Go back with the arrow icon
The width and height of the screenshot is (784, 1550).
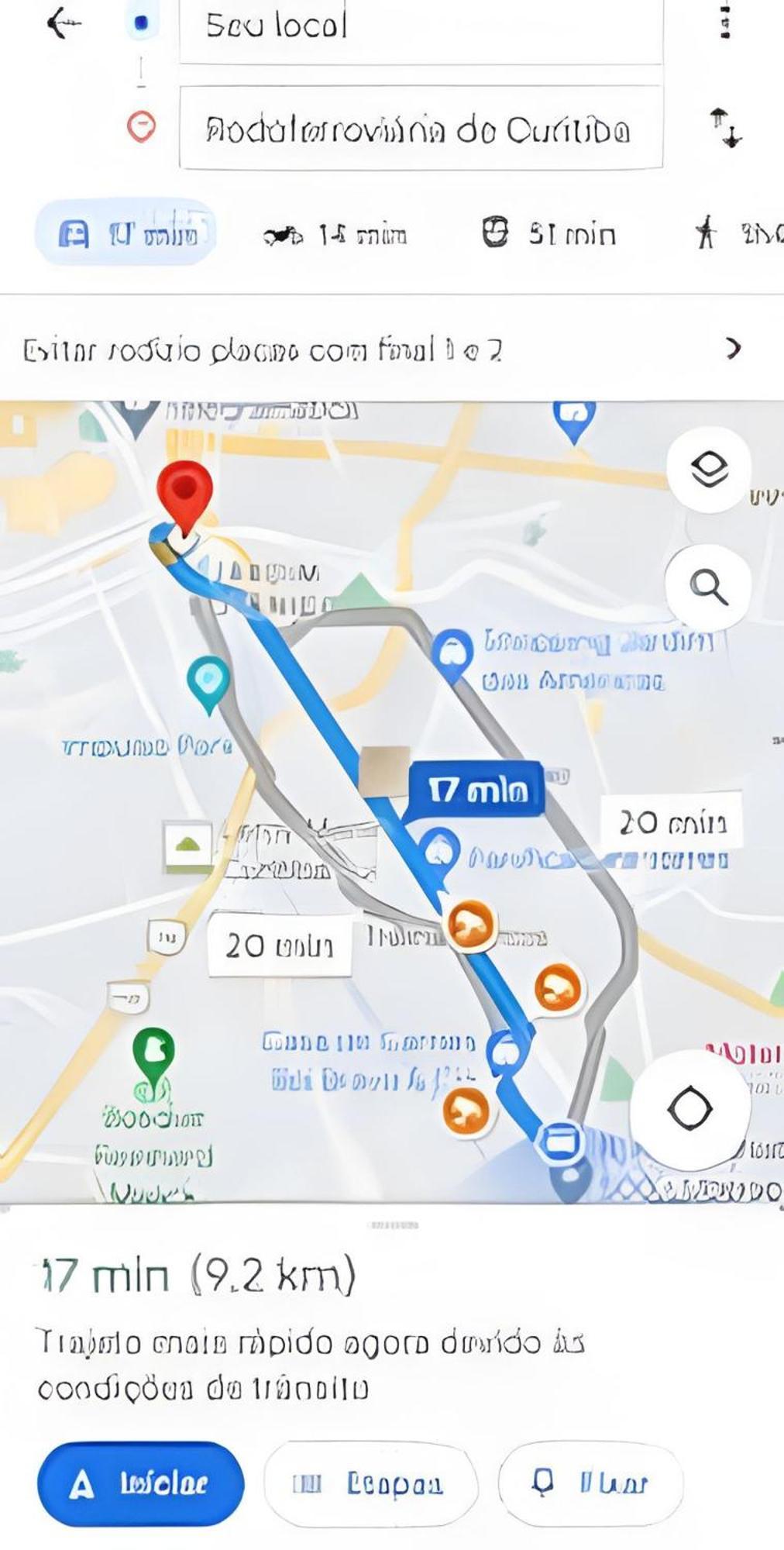(x=64, y=25)
